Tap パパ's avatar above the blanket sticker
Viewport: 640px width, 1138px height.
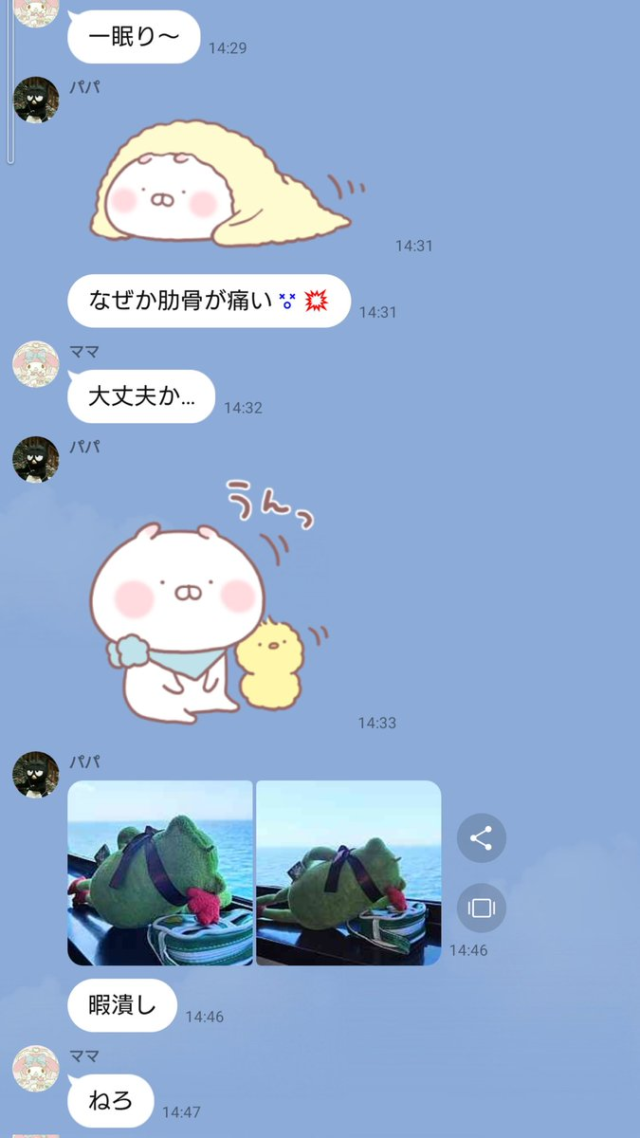pos(36,100)
